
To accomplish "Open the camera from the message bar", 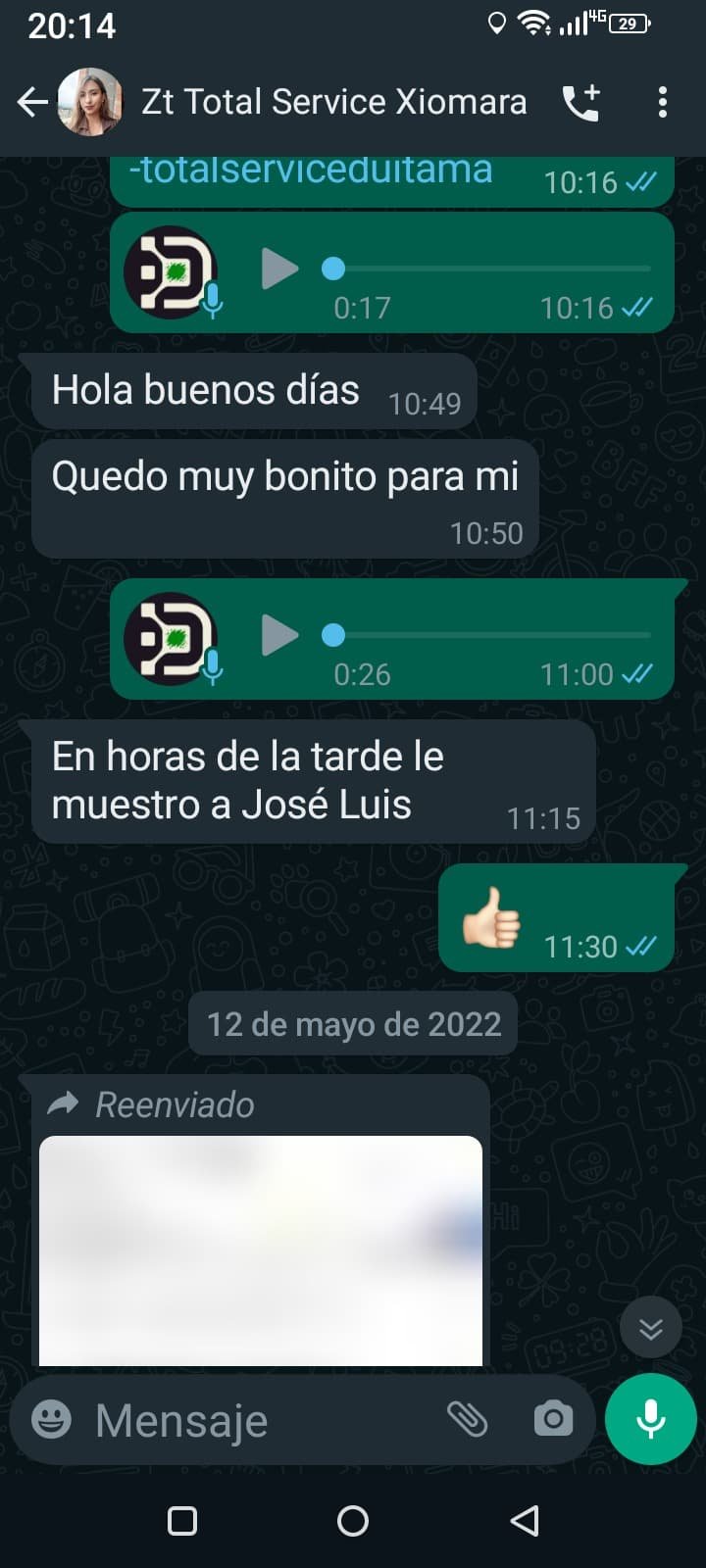I will pos(552,1418).
